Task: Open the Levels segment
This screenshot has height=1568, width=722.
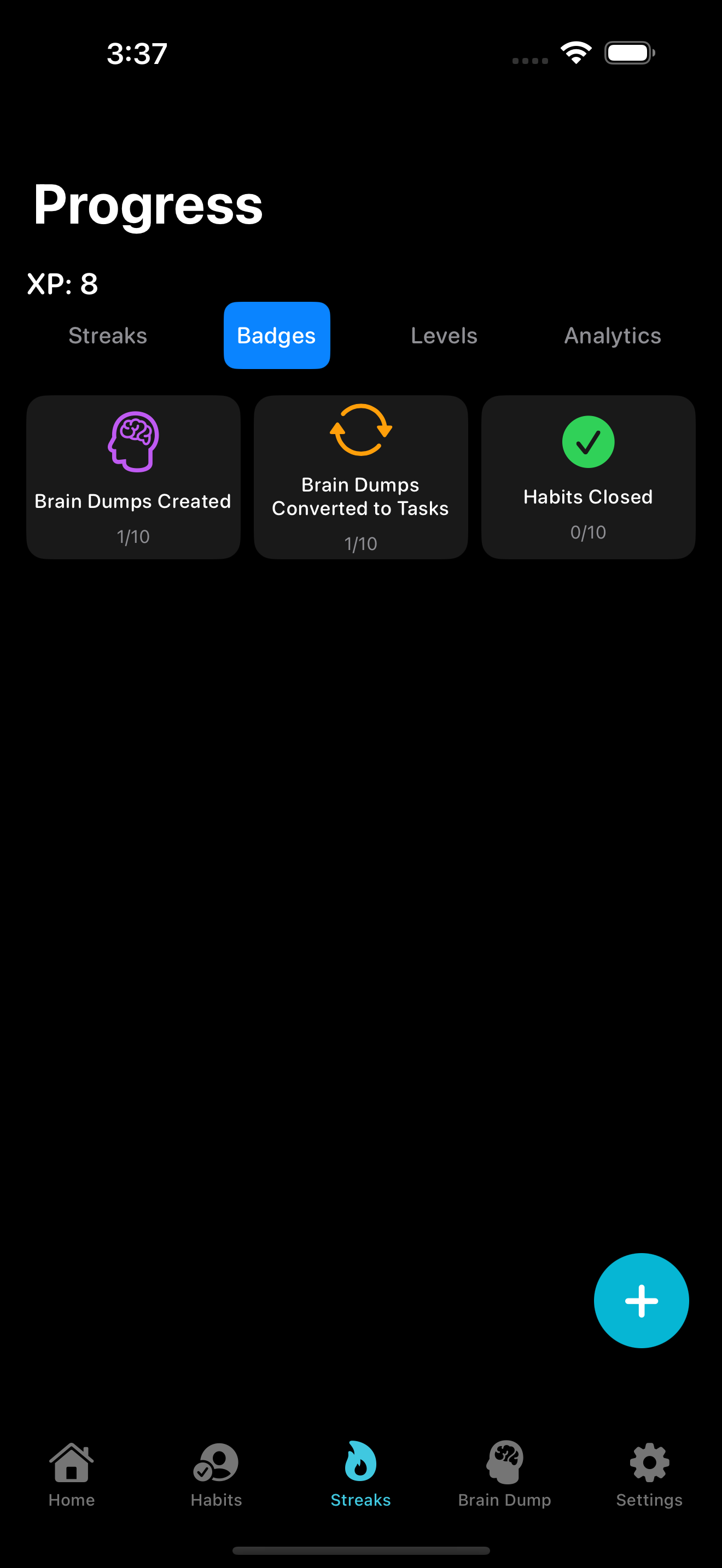Action: (444, 335)
